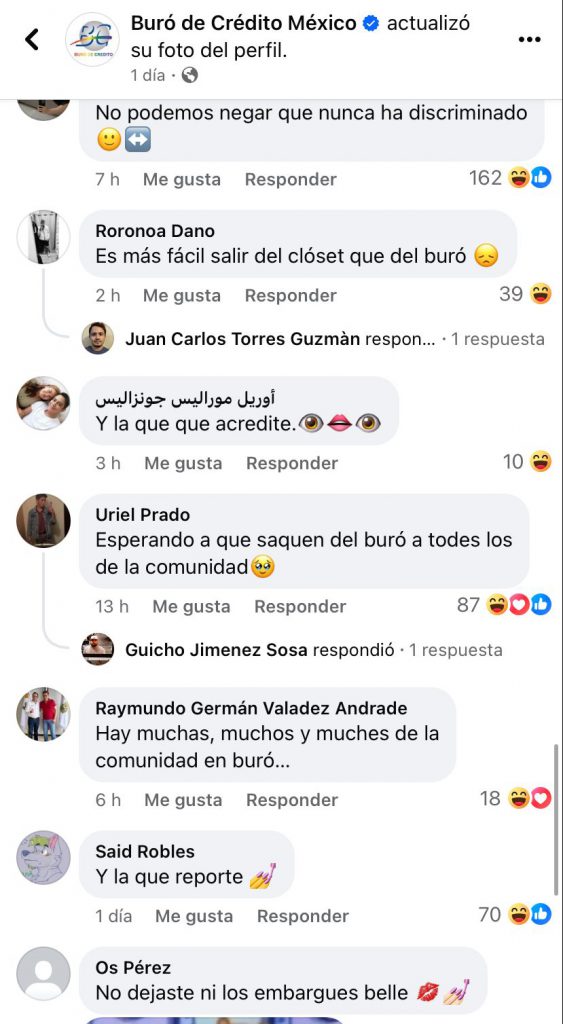The image size is (563, 1024).
Task: Like Uriel Prado's comment
Action: tap(191, 606)
